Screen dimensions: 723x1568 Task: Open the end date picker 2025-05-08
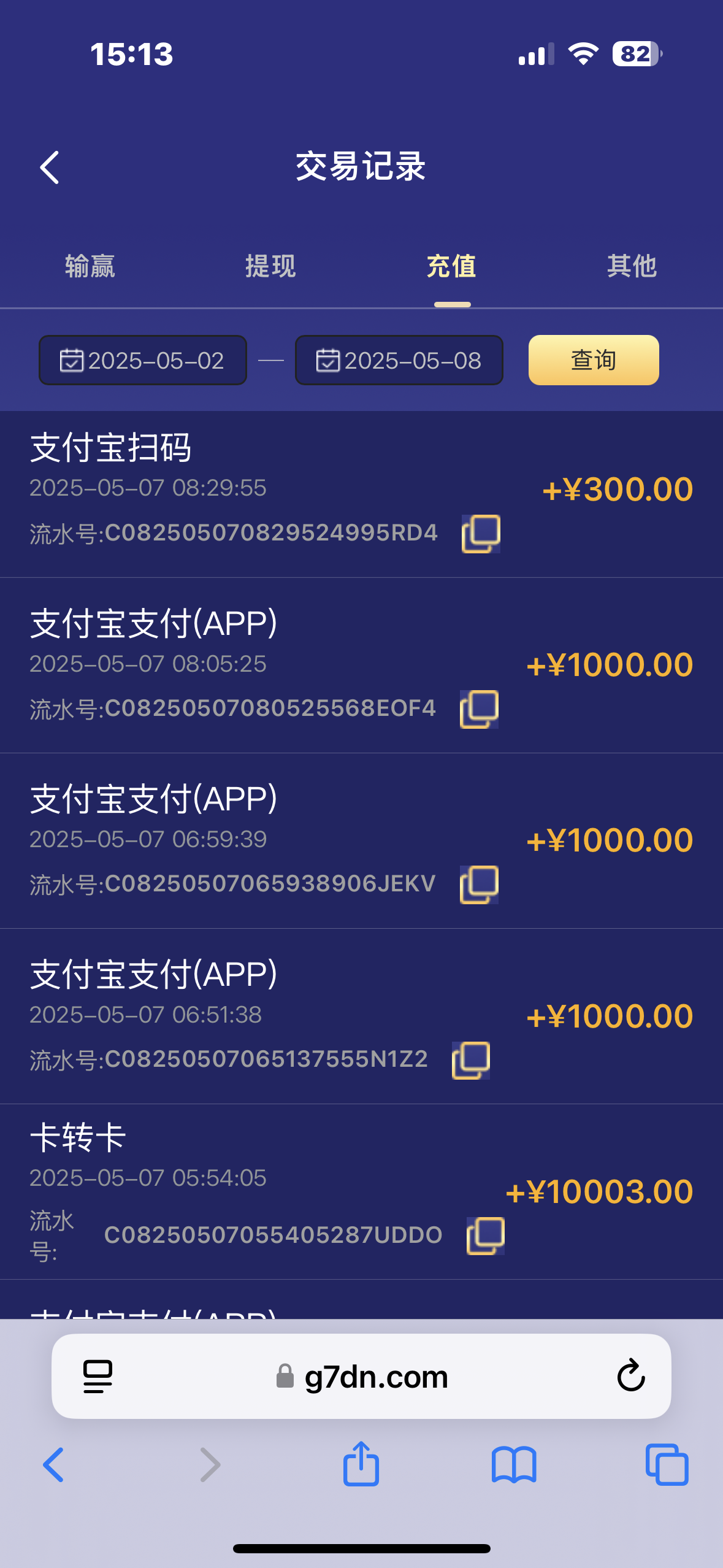[399, 360]
